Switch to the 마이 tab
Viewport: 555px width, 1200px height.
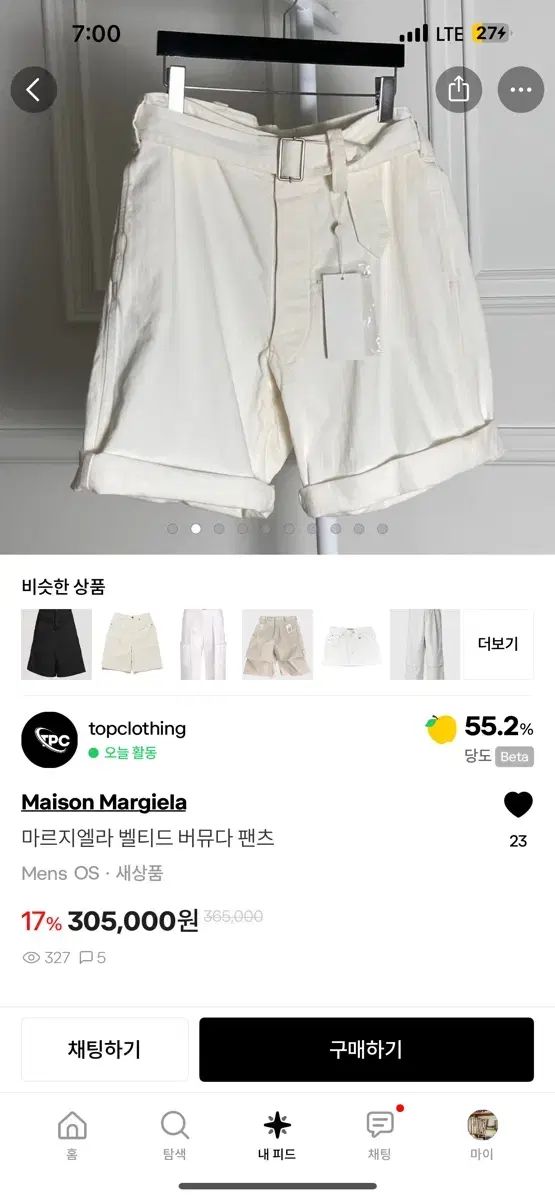point(482,1135)
